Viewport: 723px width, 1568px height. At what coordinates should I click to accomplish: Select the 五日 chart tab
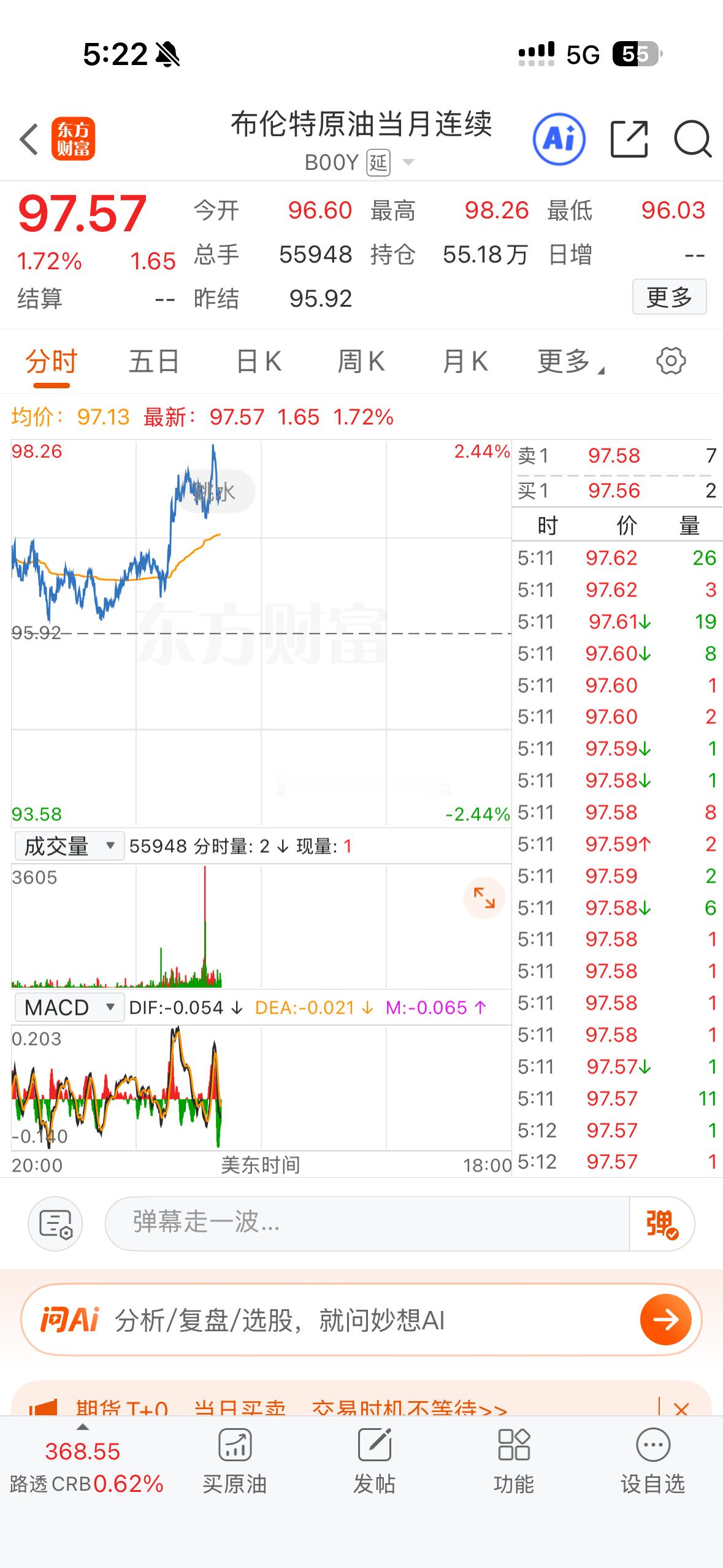click(x=153, y=361)
